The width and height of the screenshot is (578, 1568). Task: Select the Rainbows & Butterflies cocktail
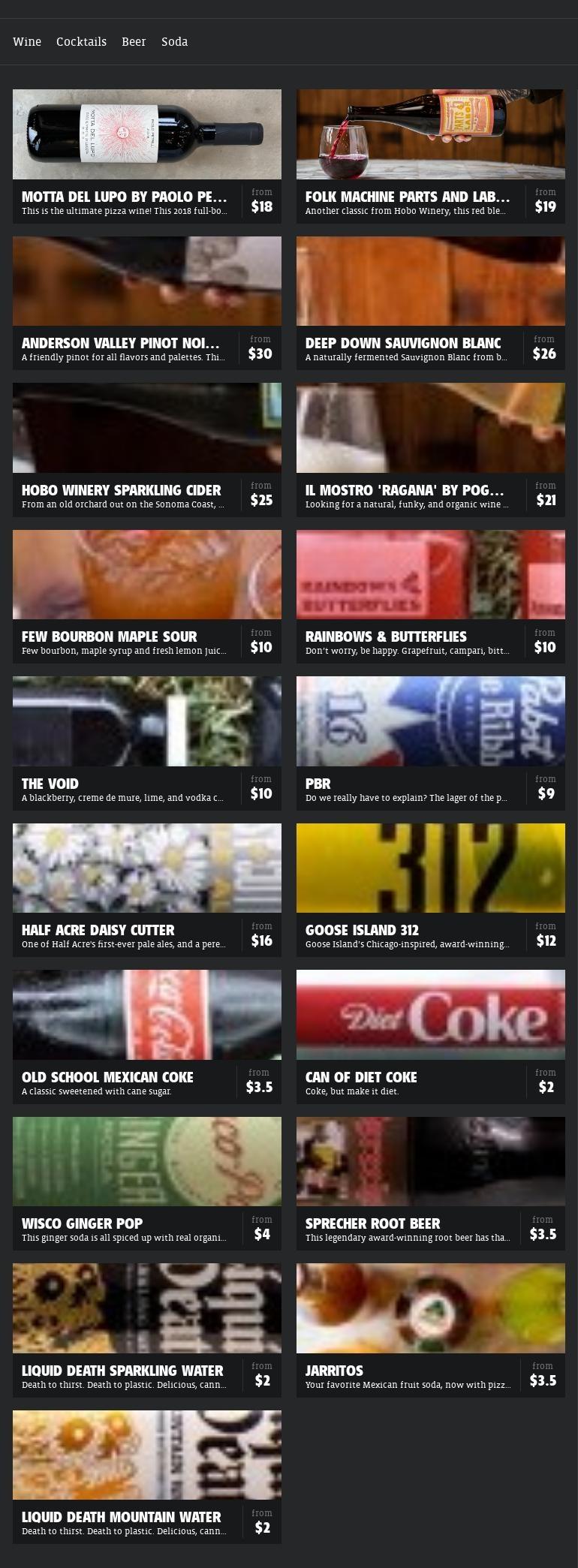430,596
